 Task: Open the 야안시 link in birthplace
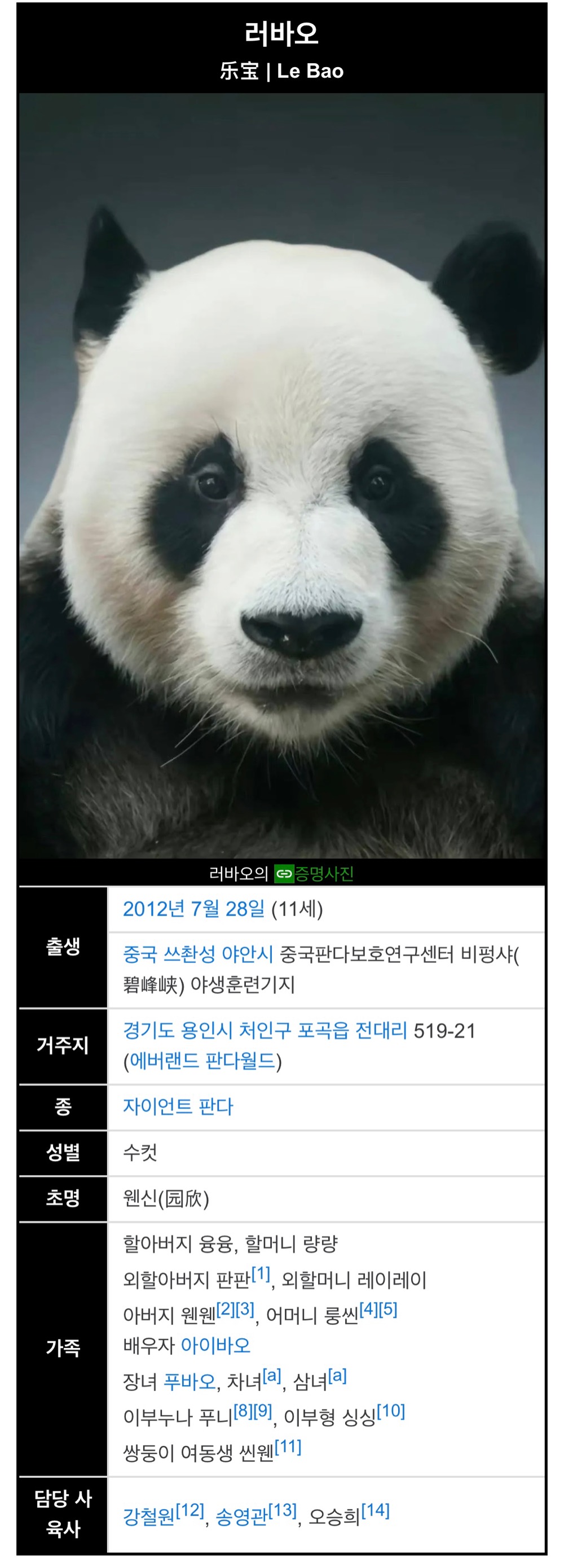pos(247,954)
